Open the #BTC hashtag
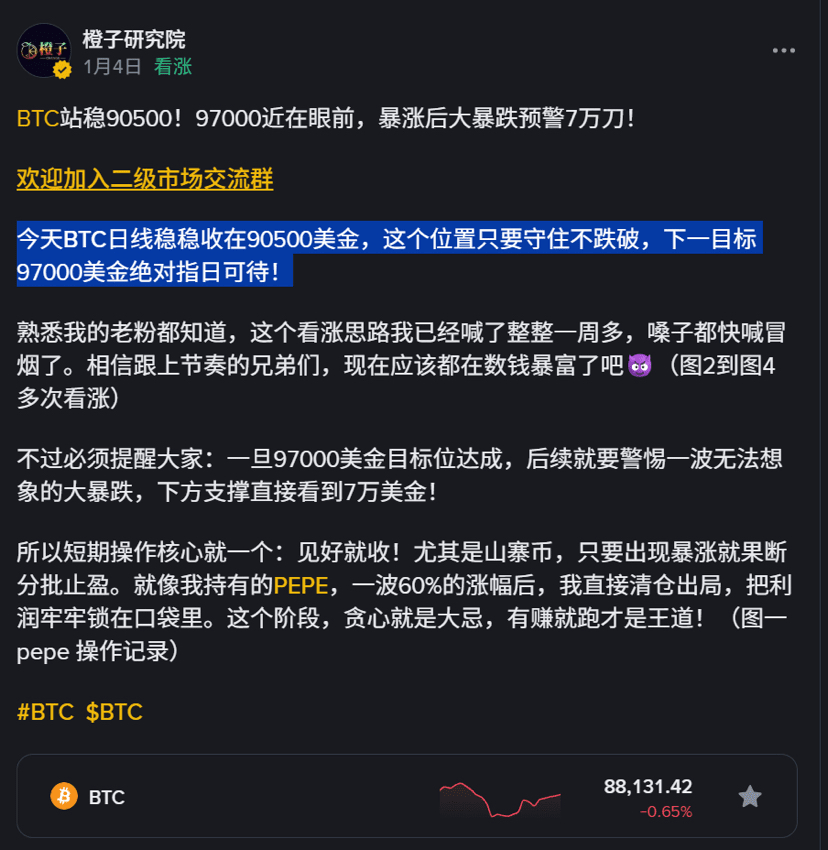This screenshot has width=828, height=850. coord(45,712)
